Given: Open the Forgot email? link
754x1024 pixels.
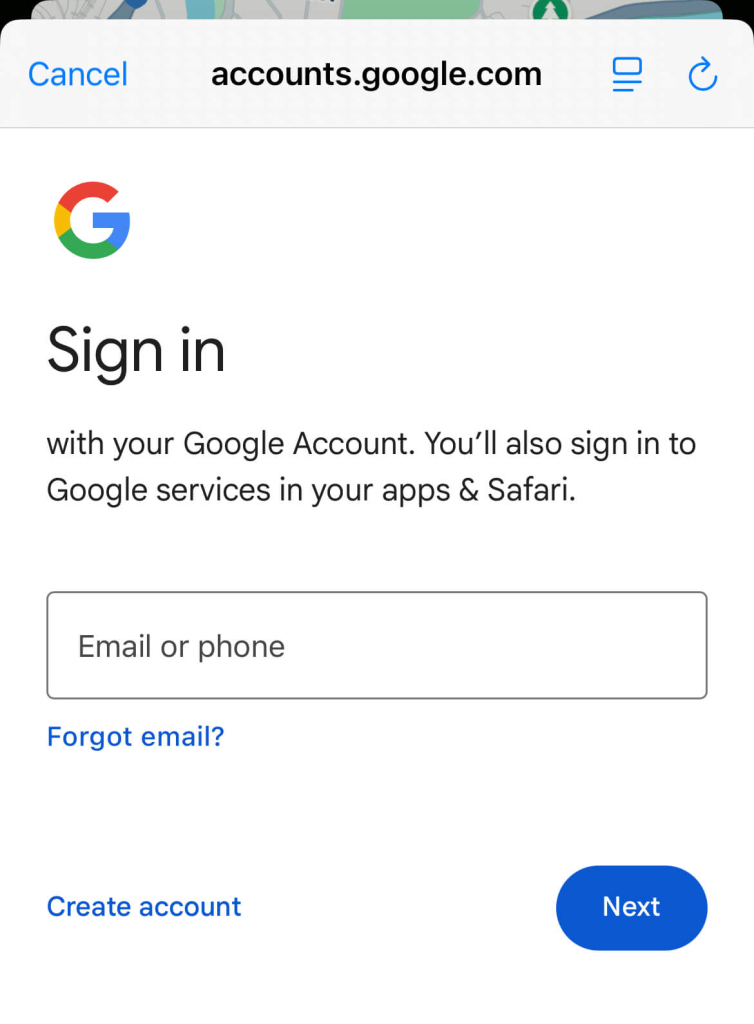Looking at the screenshot, I should (x=136, y=737).
